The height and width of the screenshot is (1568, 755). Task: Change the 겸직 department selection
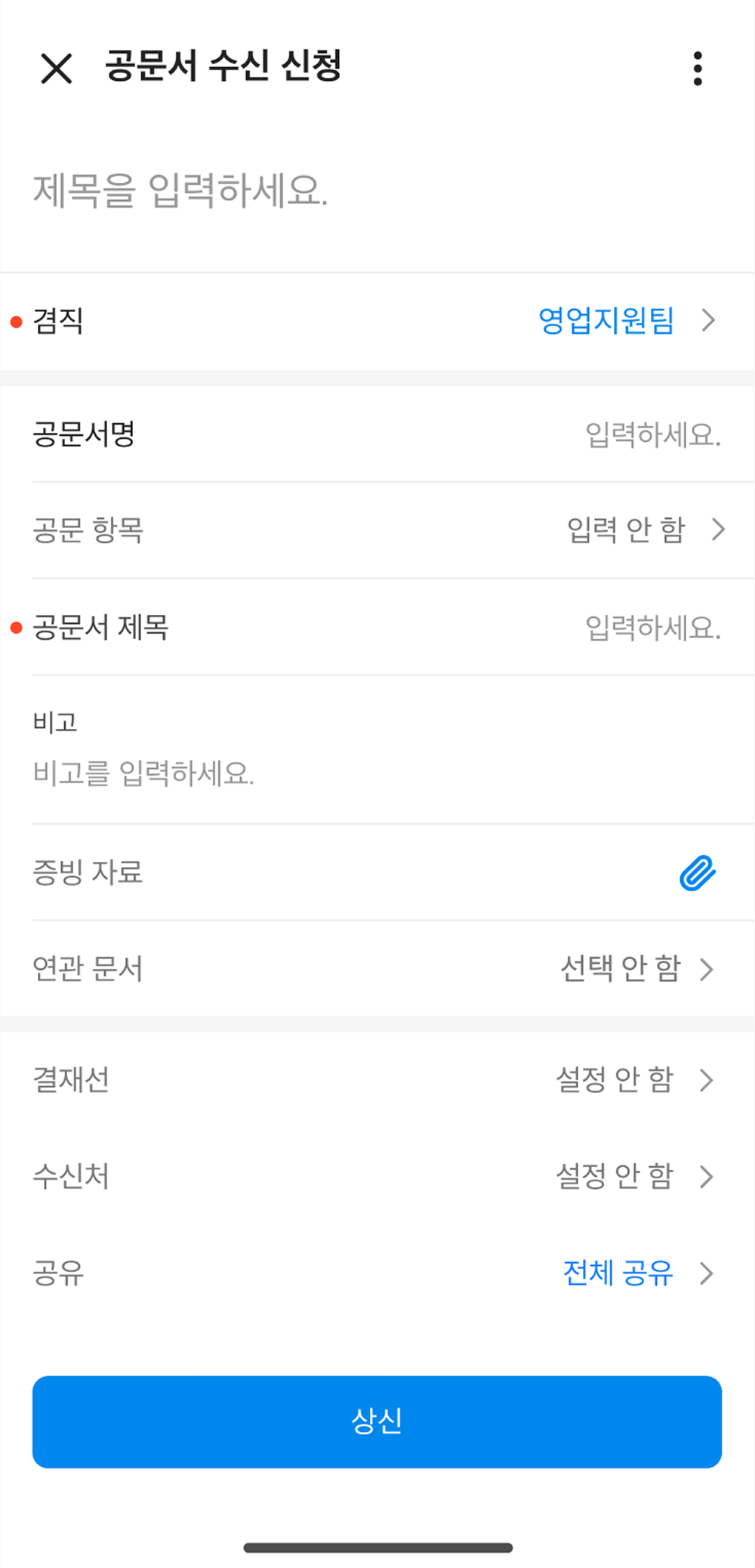coord(625,321)
